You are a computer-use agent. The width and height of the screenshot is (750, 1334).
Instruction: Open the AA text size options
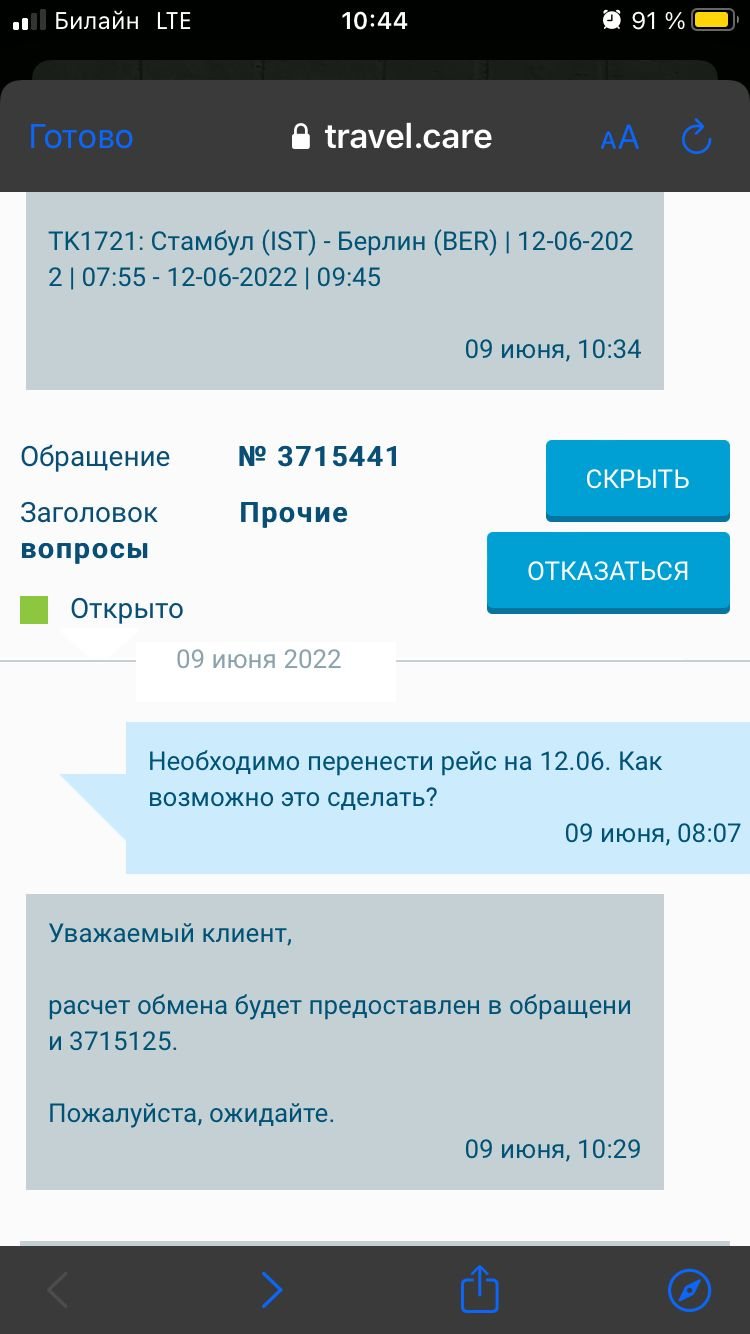[619, 138]
